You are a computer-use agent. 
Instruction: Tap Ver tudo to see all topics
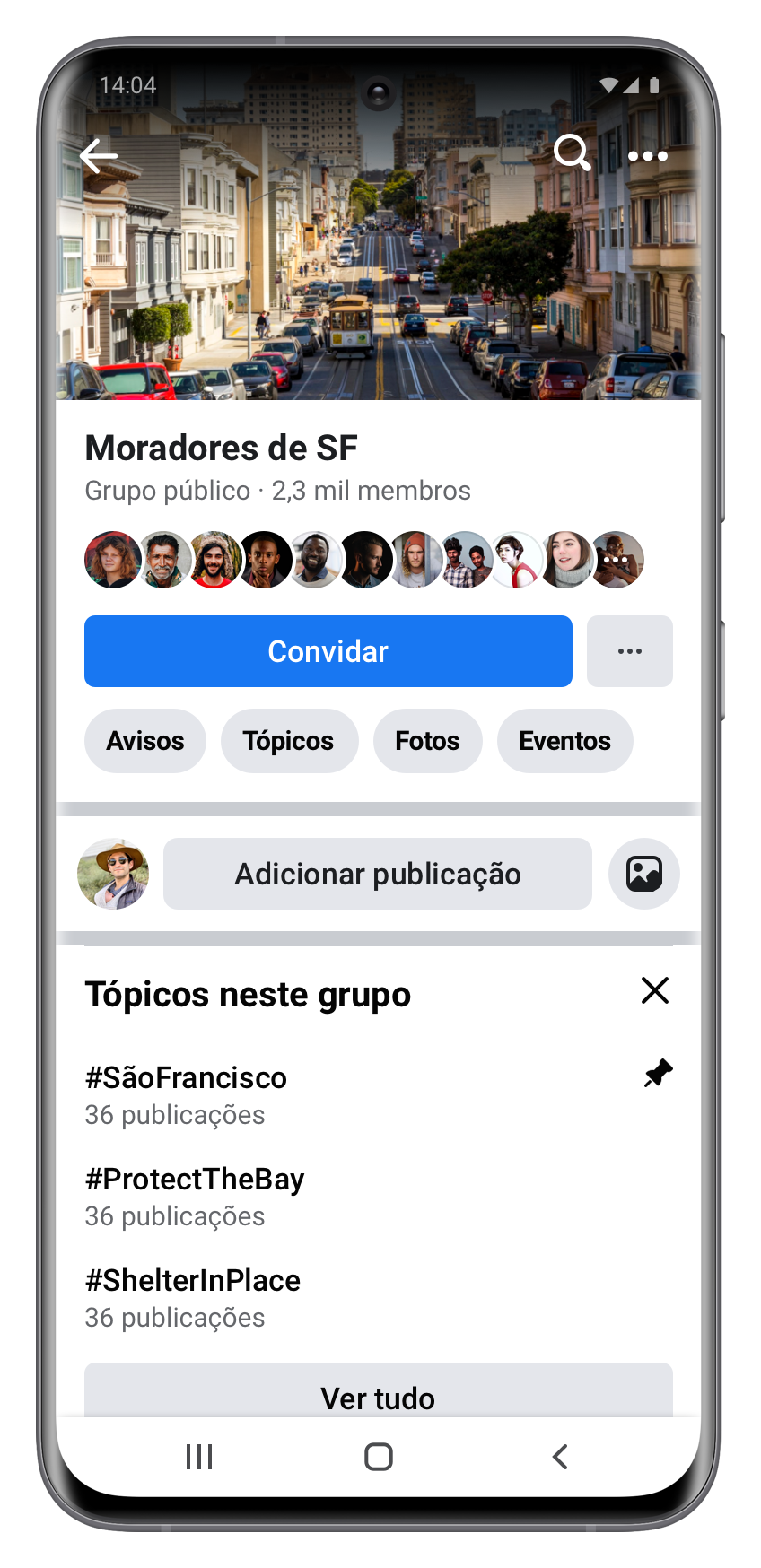pyautogui.click(x=378, y=1395)
